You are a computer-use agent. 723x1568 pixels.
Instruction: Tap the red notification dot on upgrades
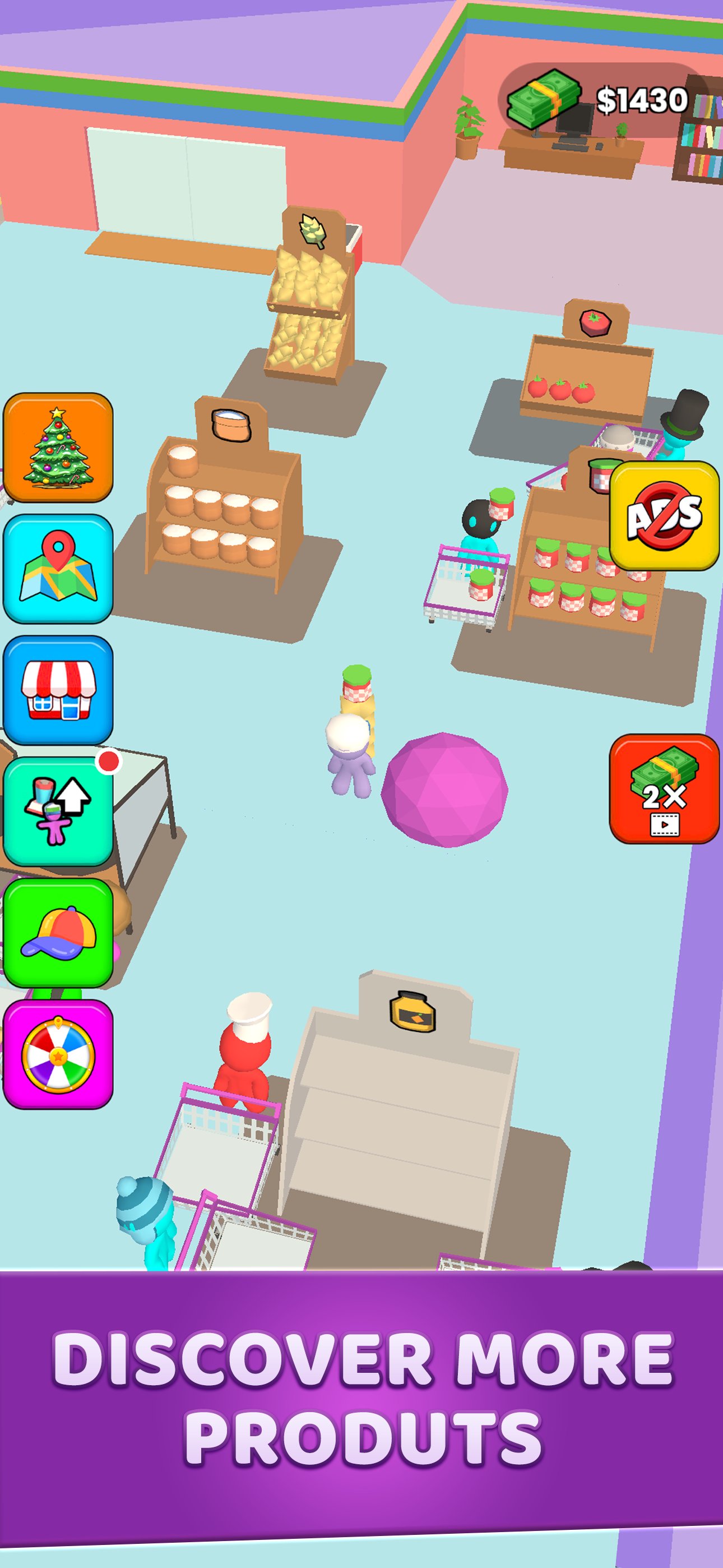point(109,761)
